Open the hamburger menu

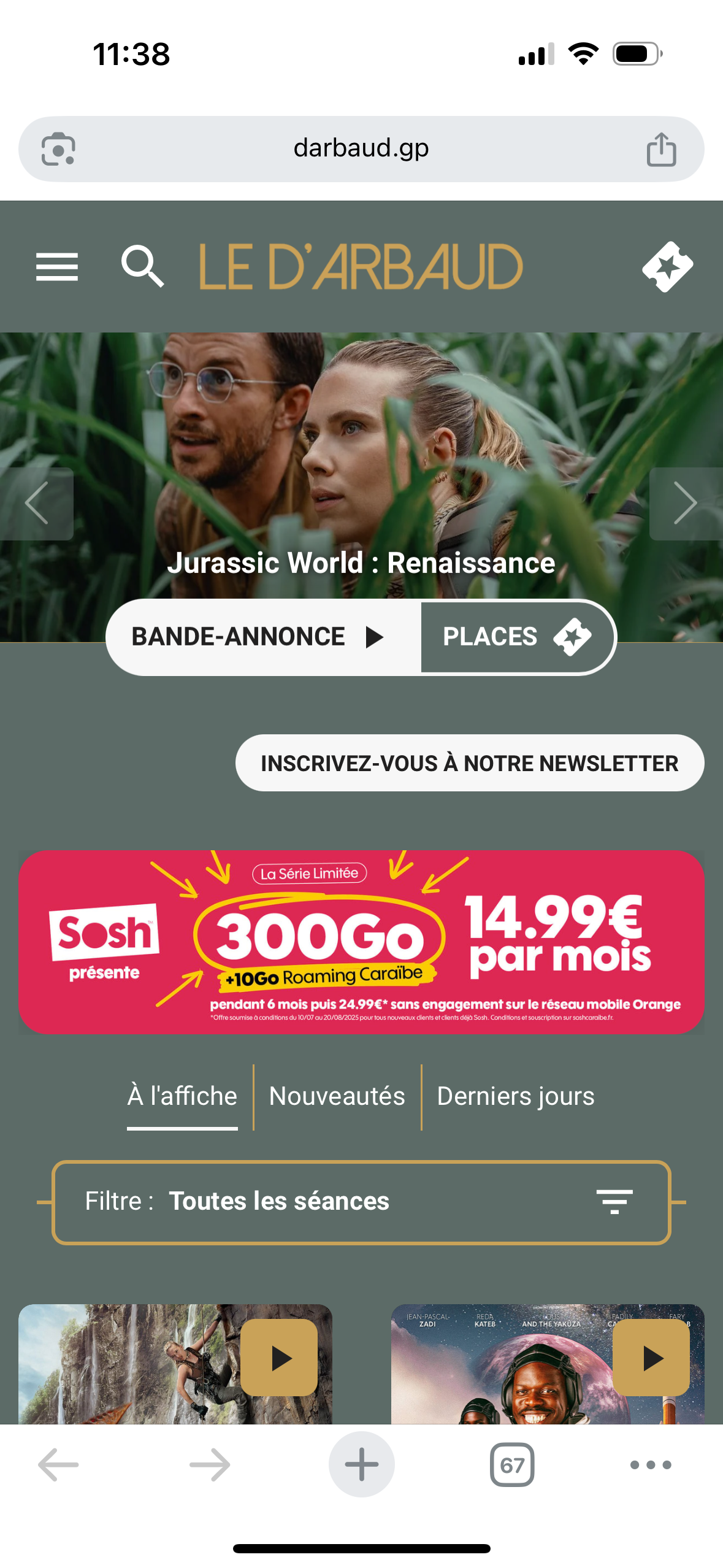pos(57,267)
